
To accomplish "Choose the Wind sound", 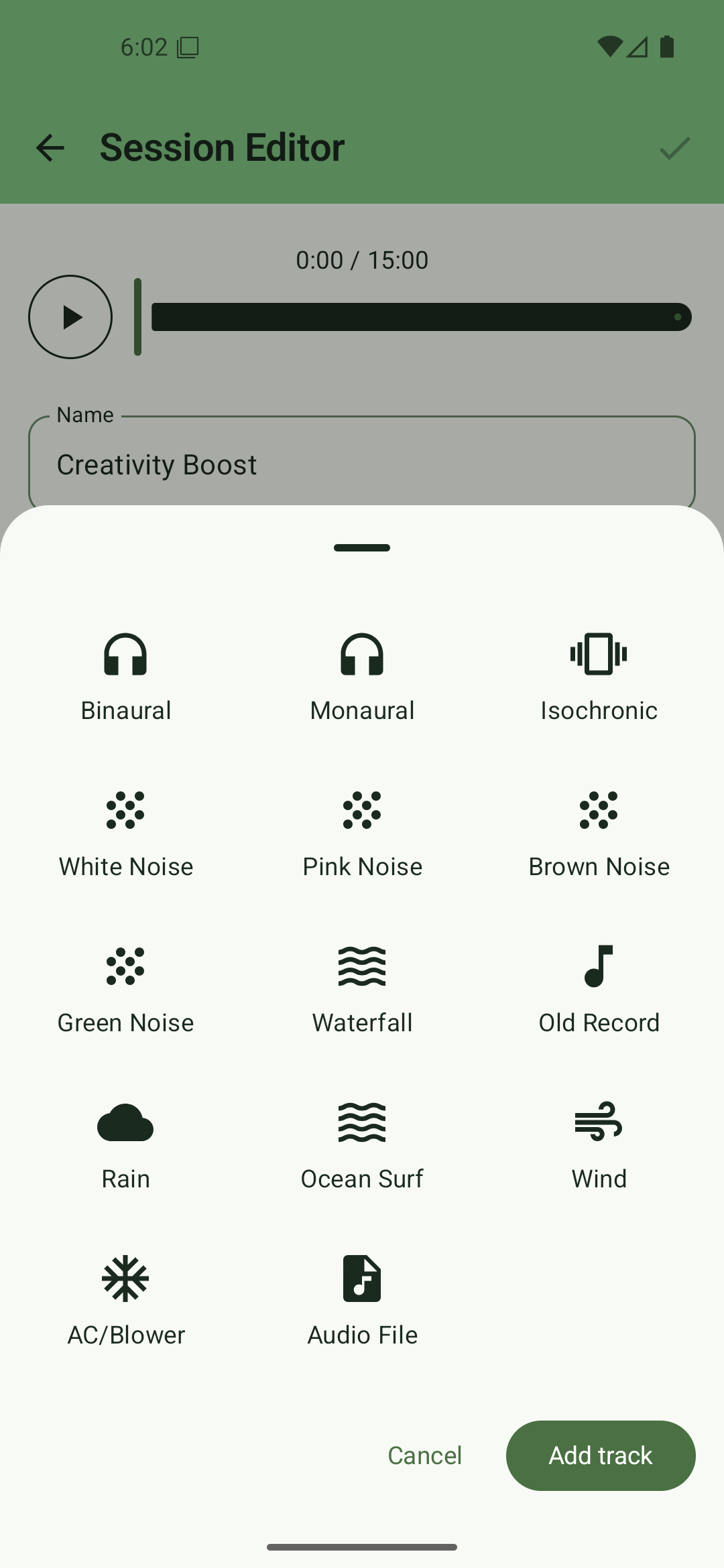I will 599,1143.
